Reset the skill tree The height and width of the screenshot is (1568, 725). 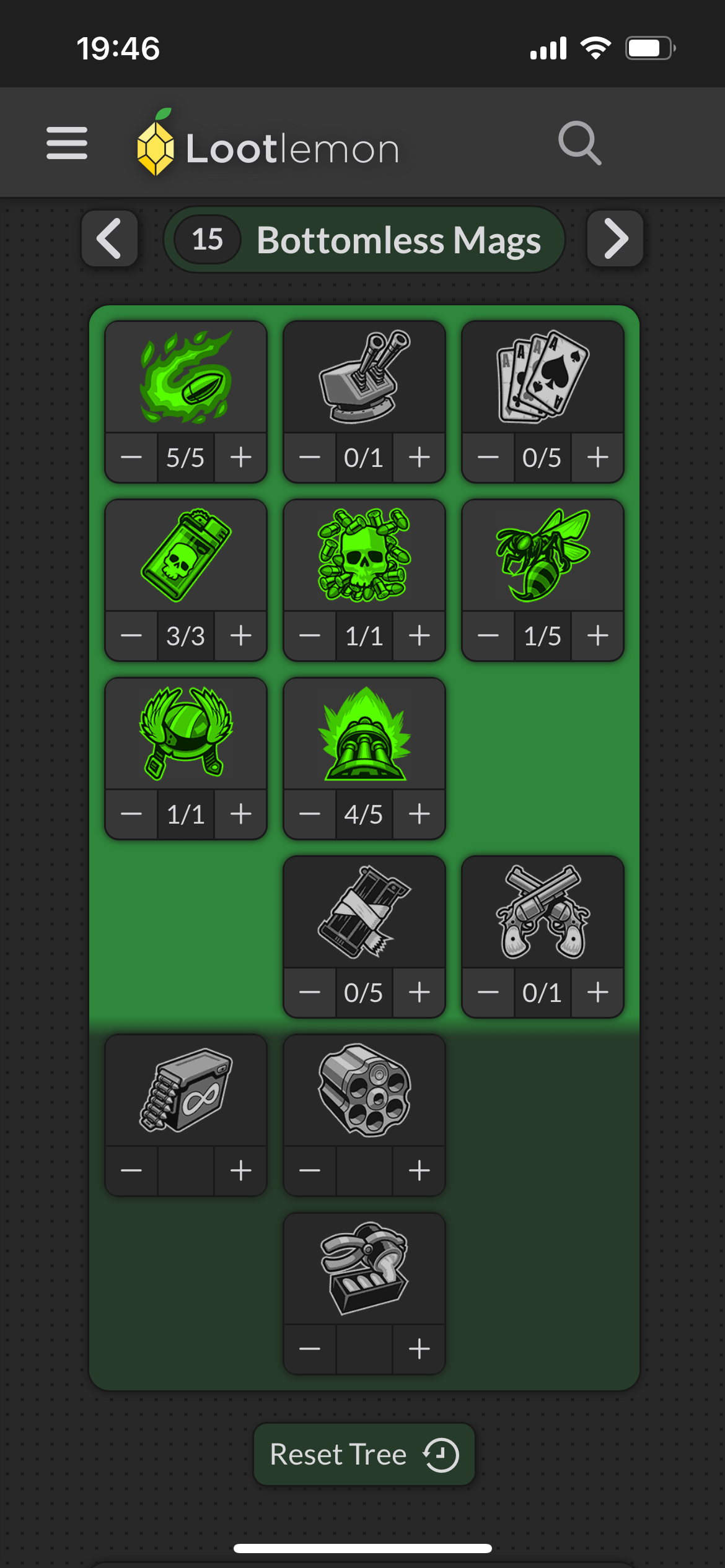click(364, 1454)
